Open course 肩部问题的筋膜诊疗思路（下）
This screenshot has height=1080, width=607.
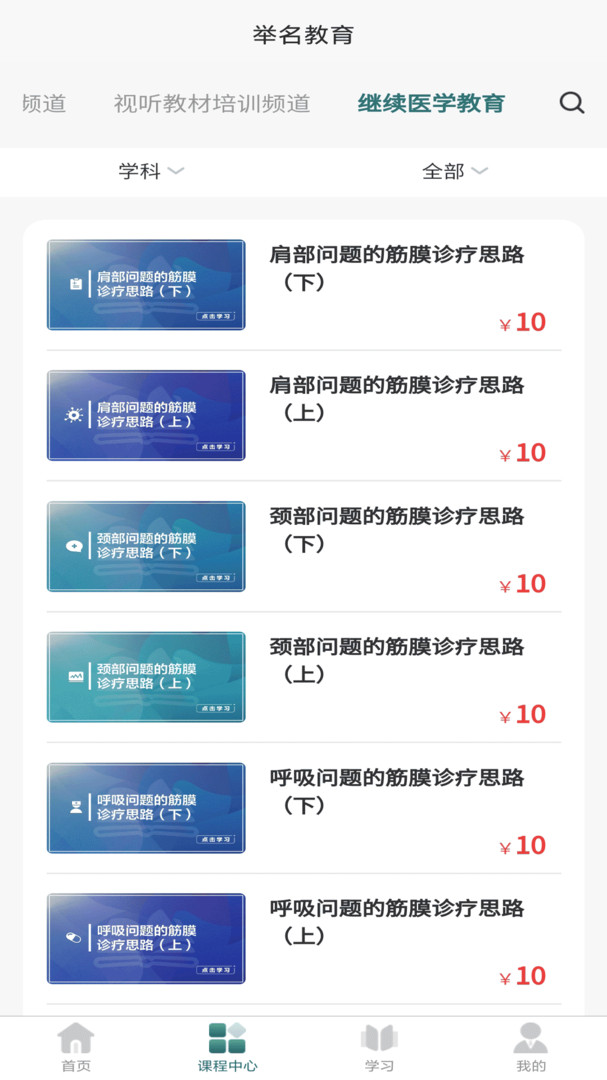point(396,268)
